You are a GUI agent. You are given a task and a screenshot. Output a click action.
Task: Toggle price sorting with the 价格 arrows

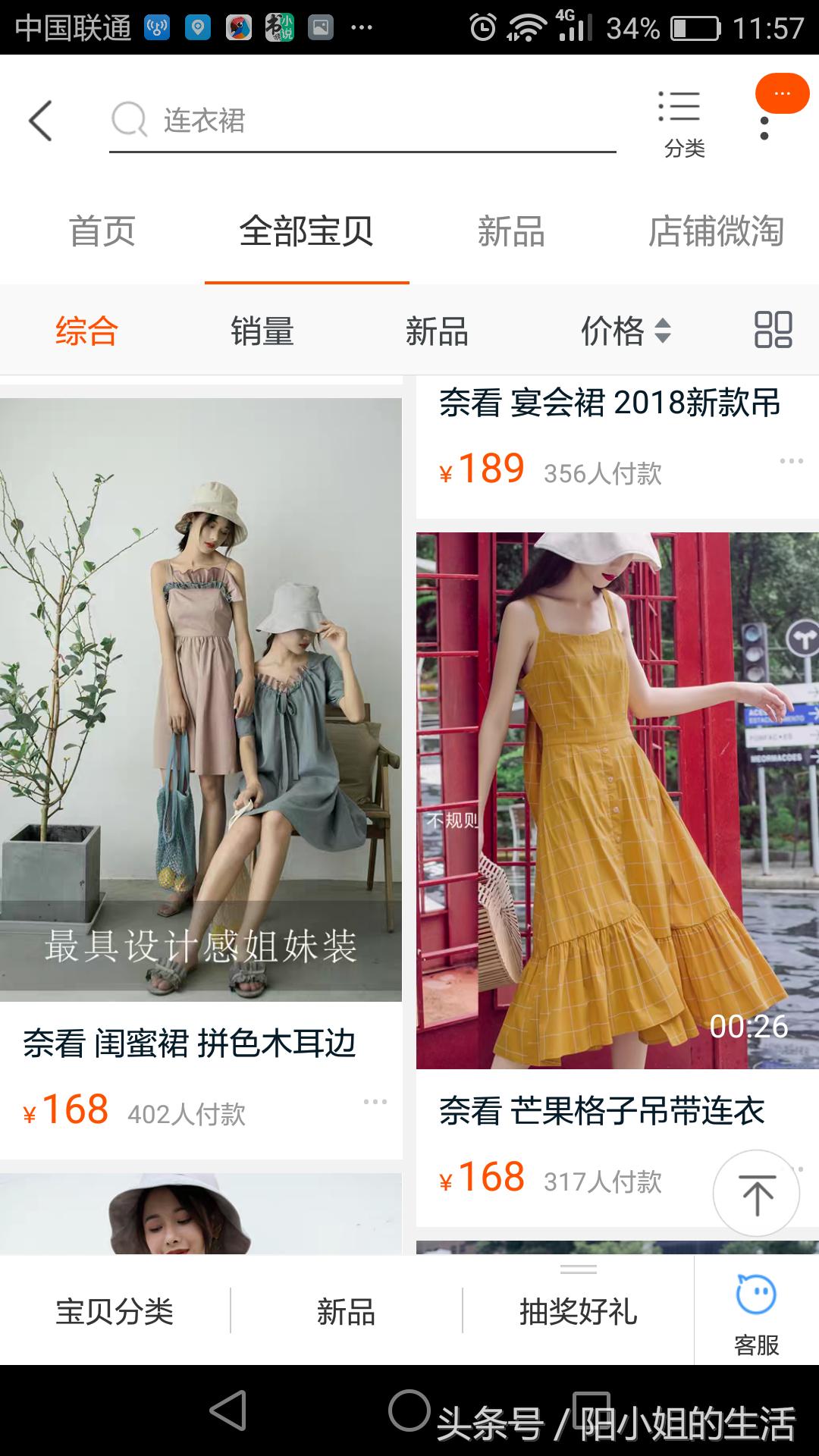coord(623,331)
